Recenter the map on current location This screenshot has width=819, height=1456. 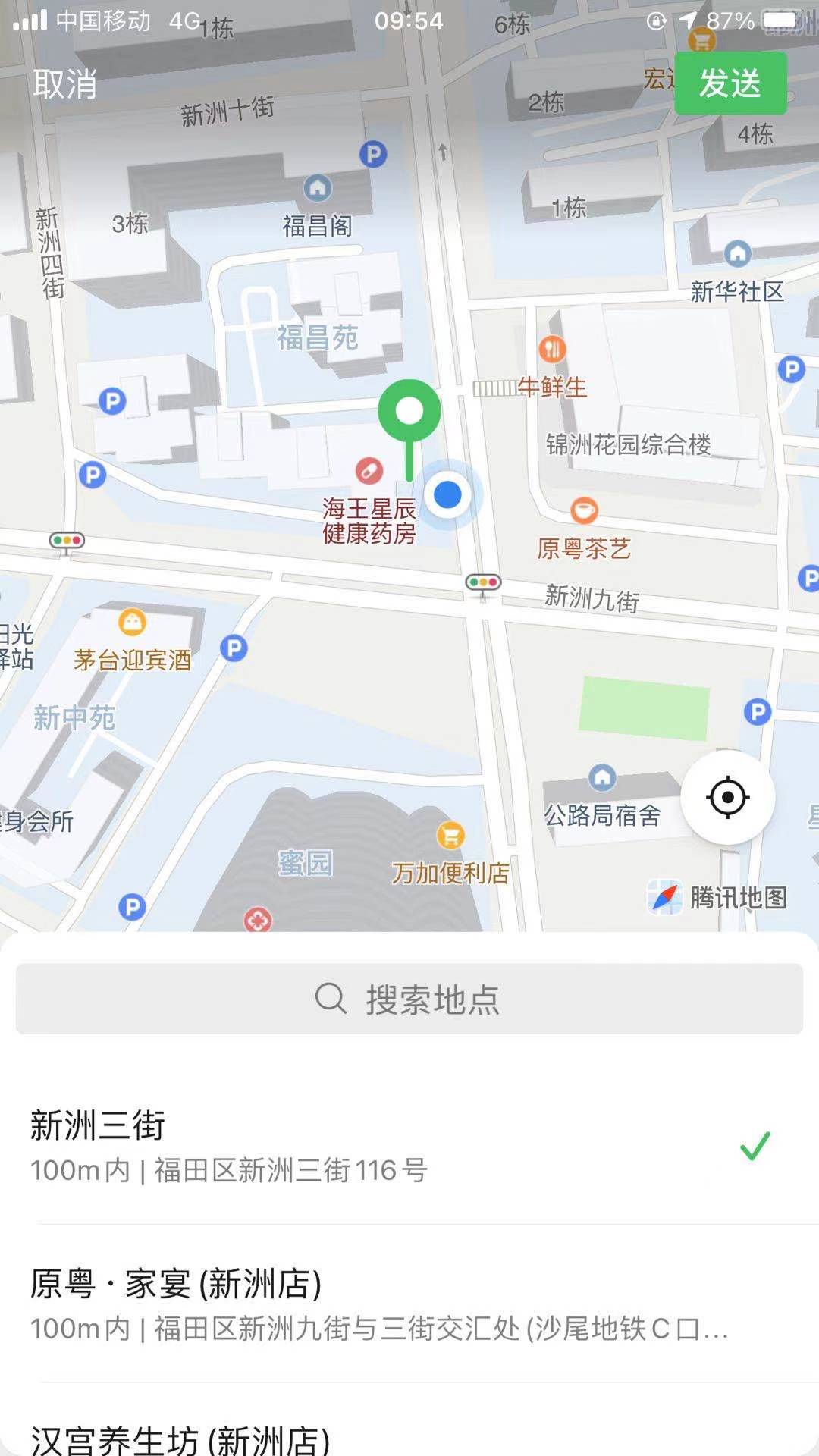point(727,797)
